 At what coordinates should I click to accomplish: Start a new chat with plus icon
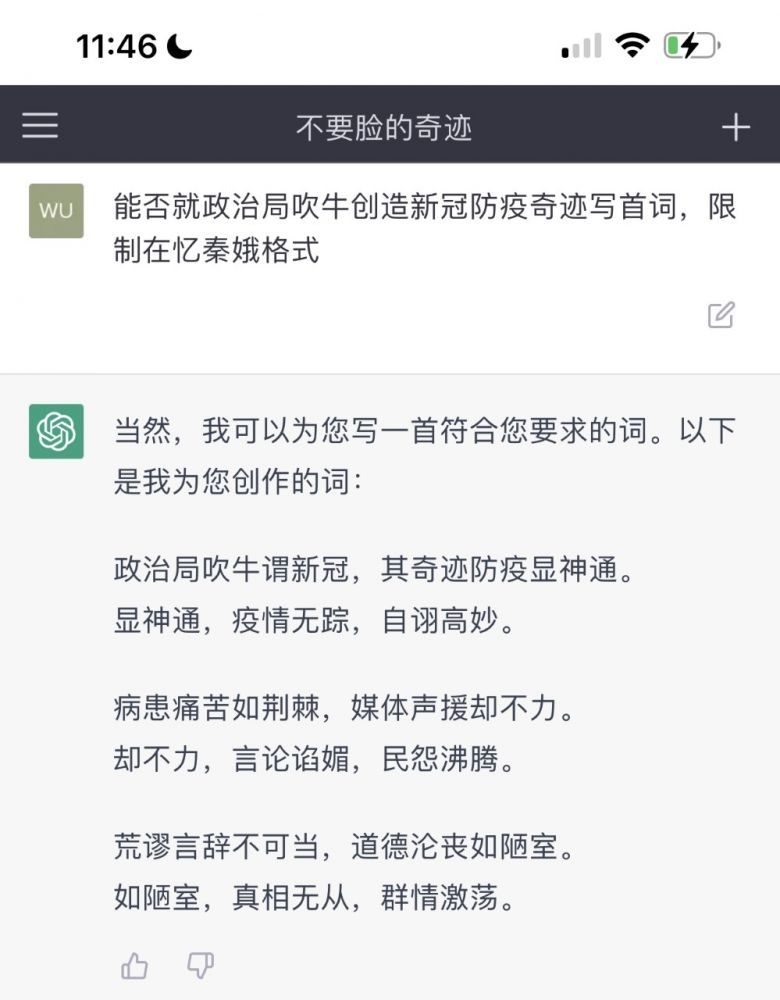click(x=736, y=127)
